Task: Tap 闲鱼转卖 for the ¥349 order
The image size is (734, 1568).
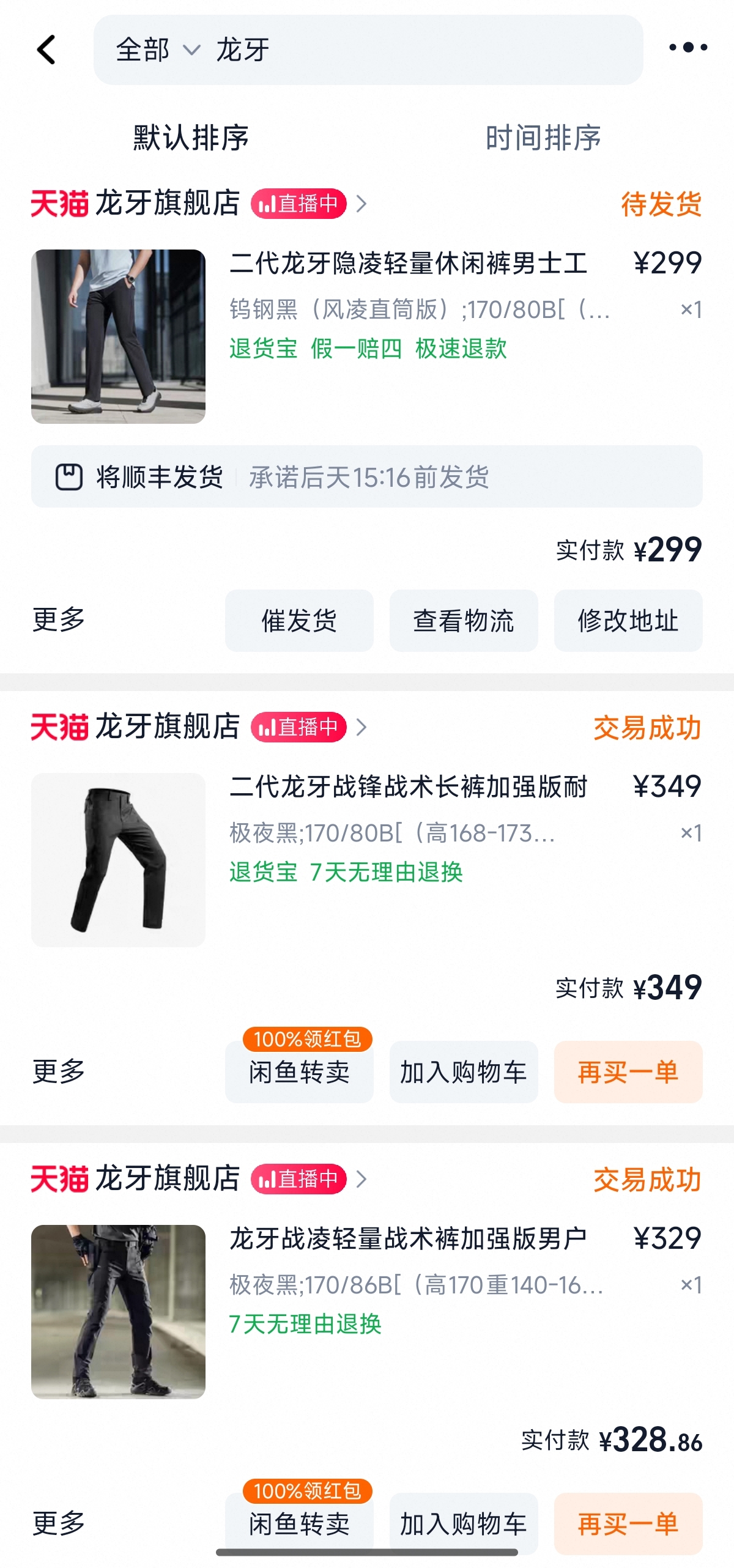Action: tap(299, 1072)
